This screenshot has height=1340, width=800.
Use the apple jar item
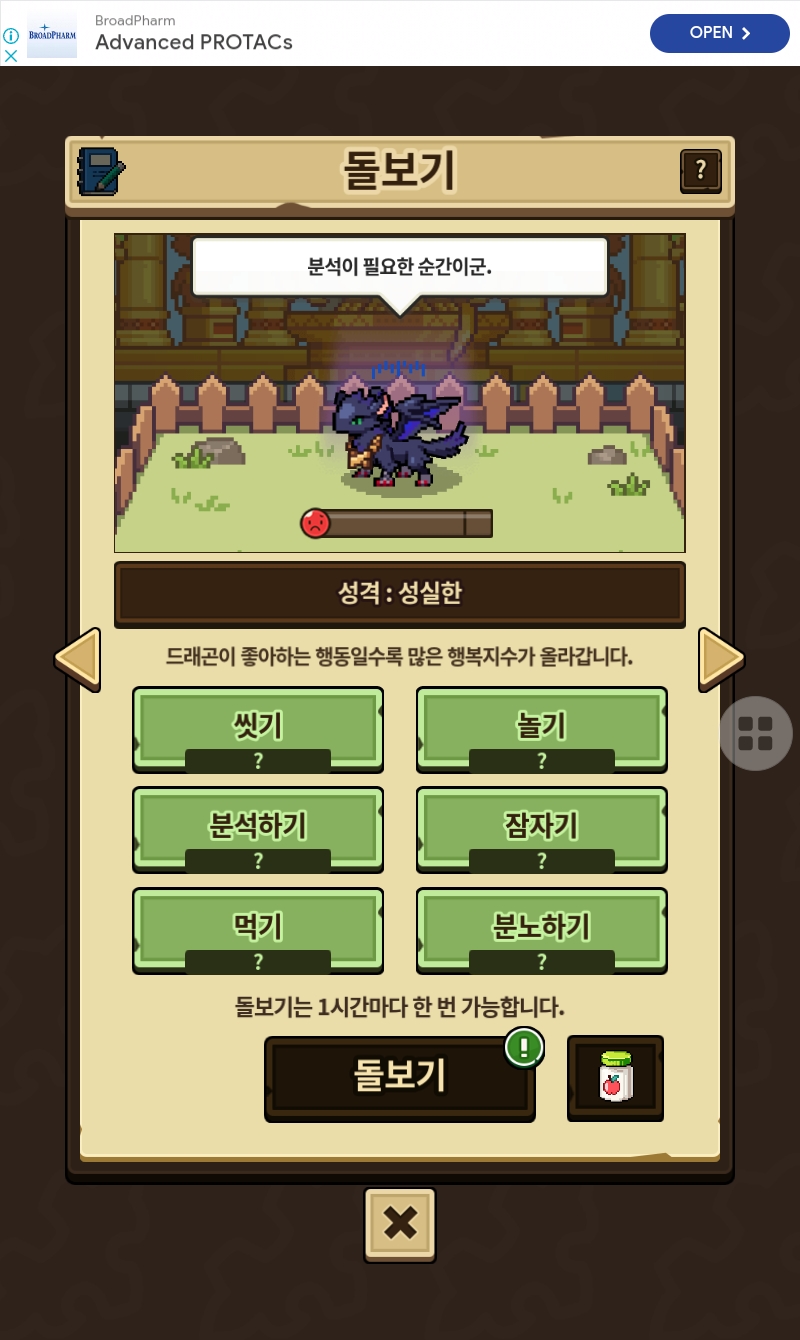(x=615, y=1077)
